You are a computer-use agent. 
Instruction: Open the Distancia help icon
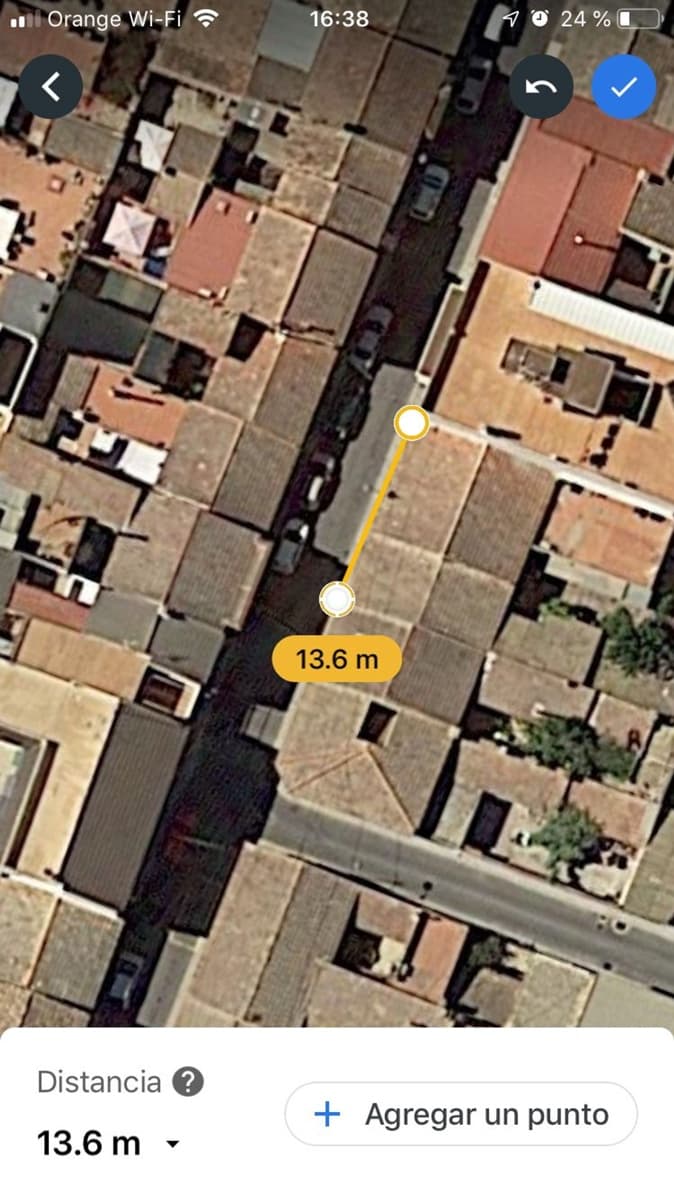coord(188,1081)
